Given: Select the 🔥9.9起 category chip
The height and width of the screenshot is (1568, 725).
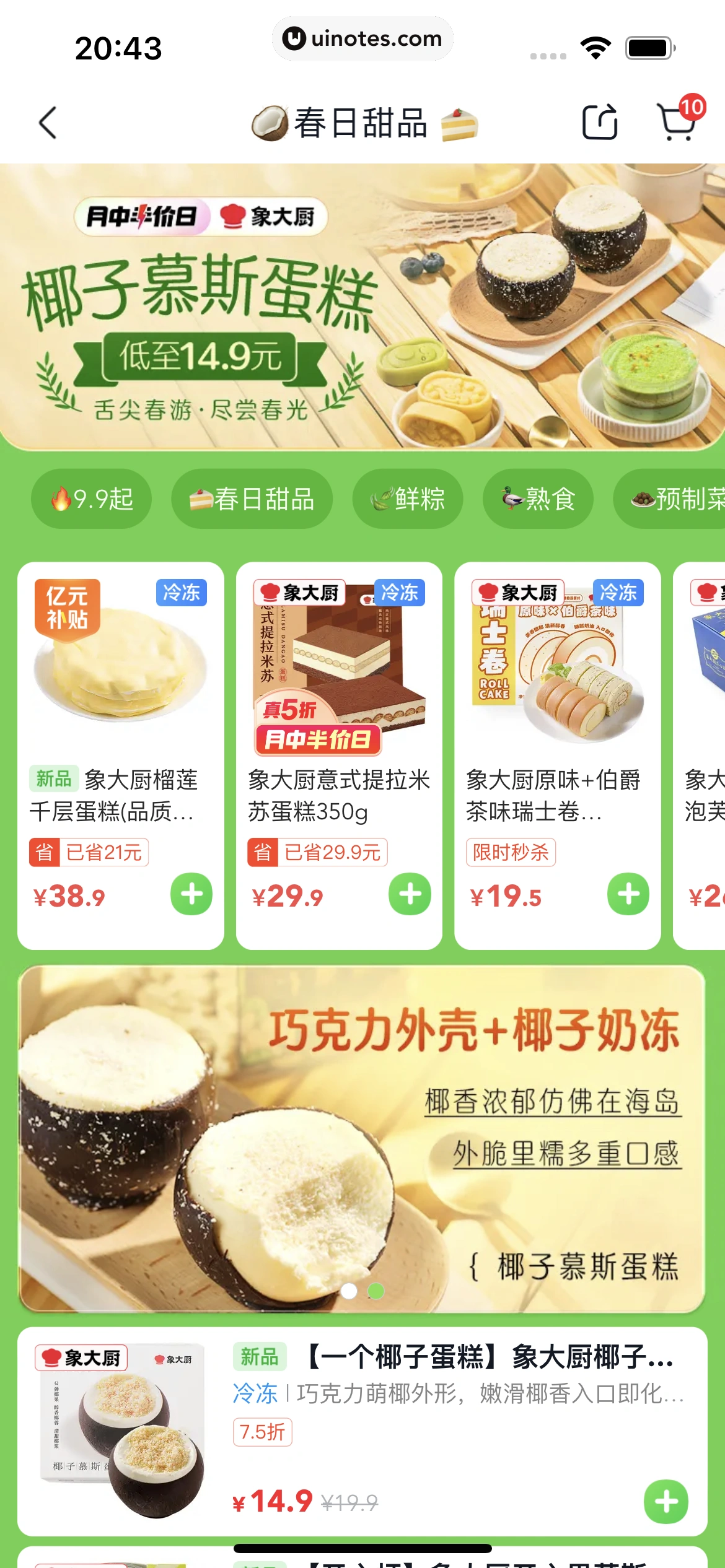Looking at the screenshot, I should point(91,498).
